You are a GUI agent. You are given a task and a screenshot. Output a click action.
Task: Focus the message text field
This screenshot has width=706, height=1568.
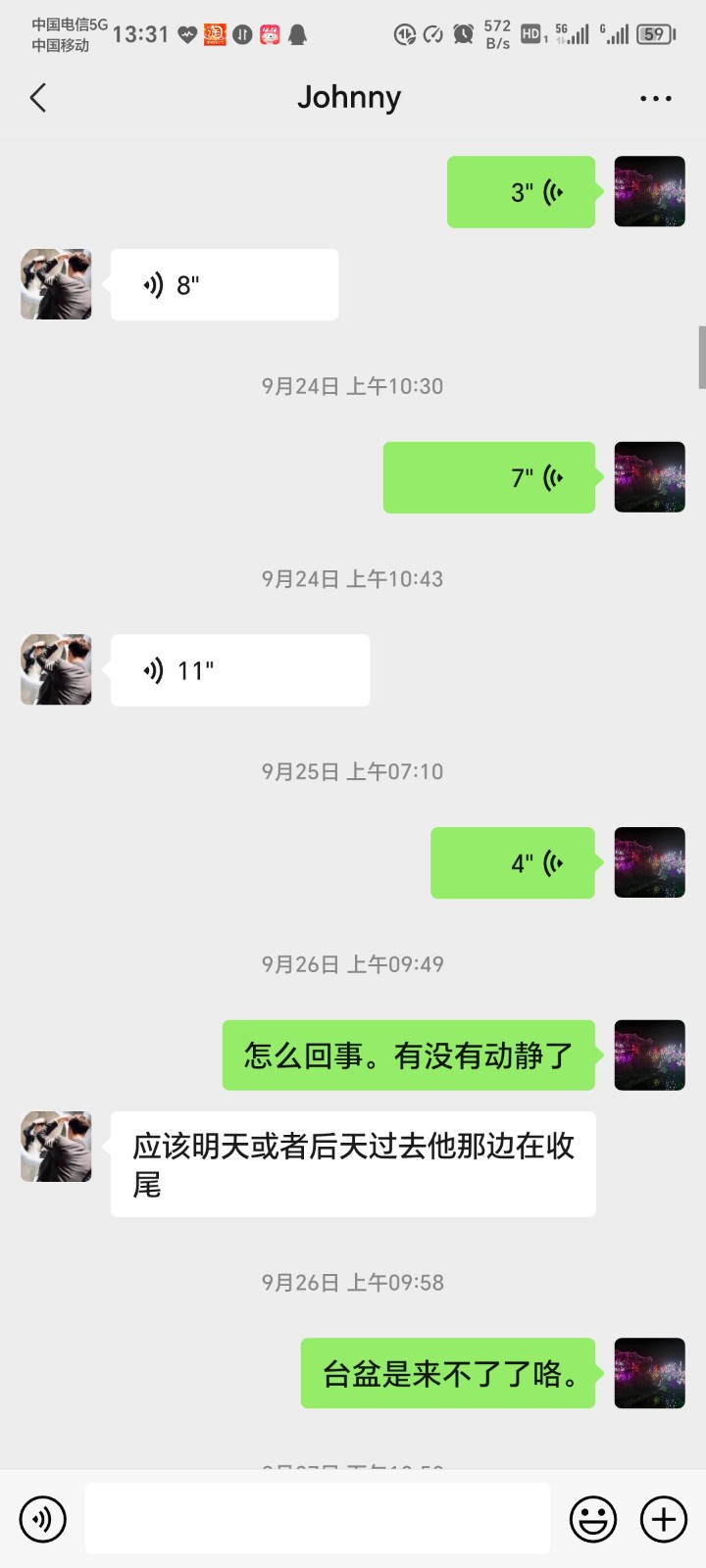(x=317, y=1519)
